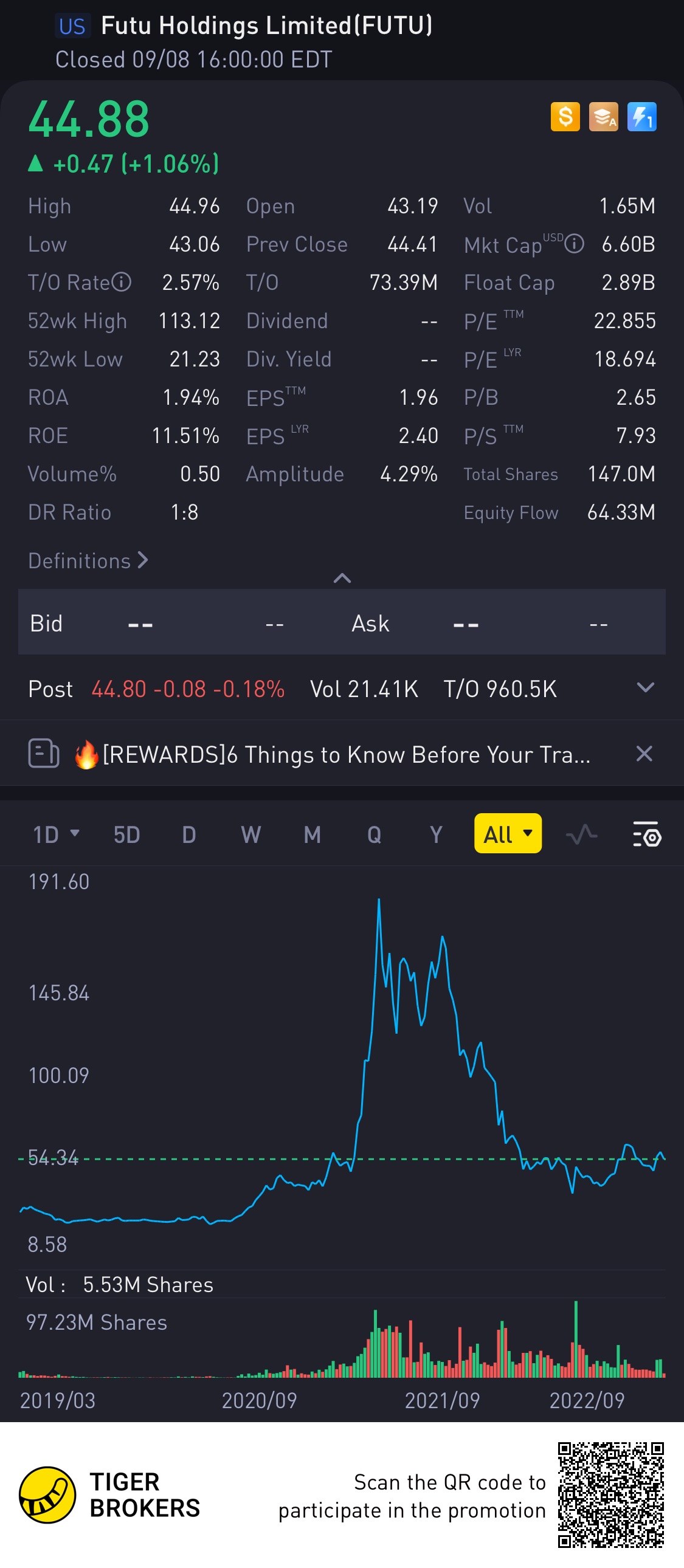Open the All range dropdown
Viewport: 684px width, 1568px height.
[507, 834]
